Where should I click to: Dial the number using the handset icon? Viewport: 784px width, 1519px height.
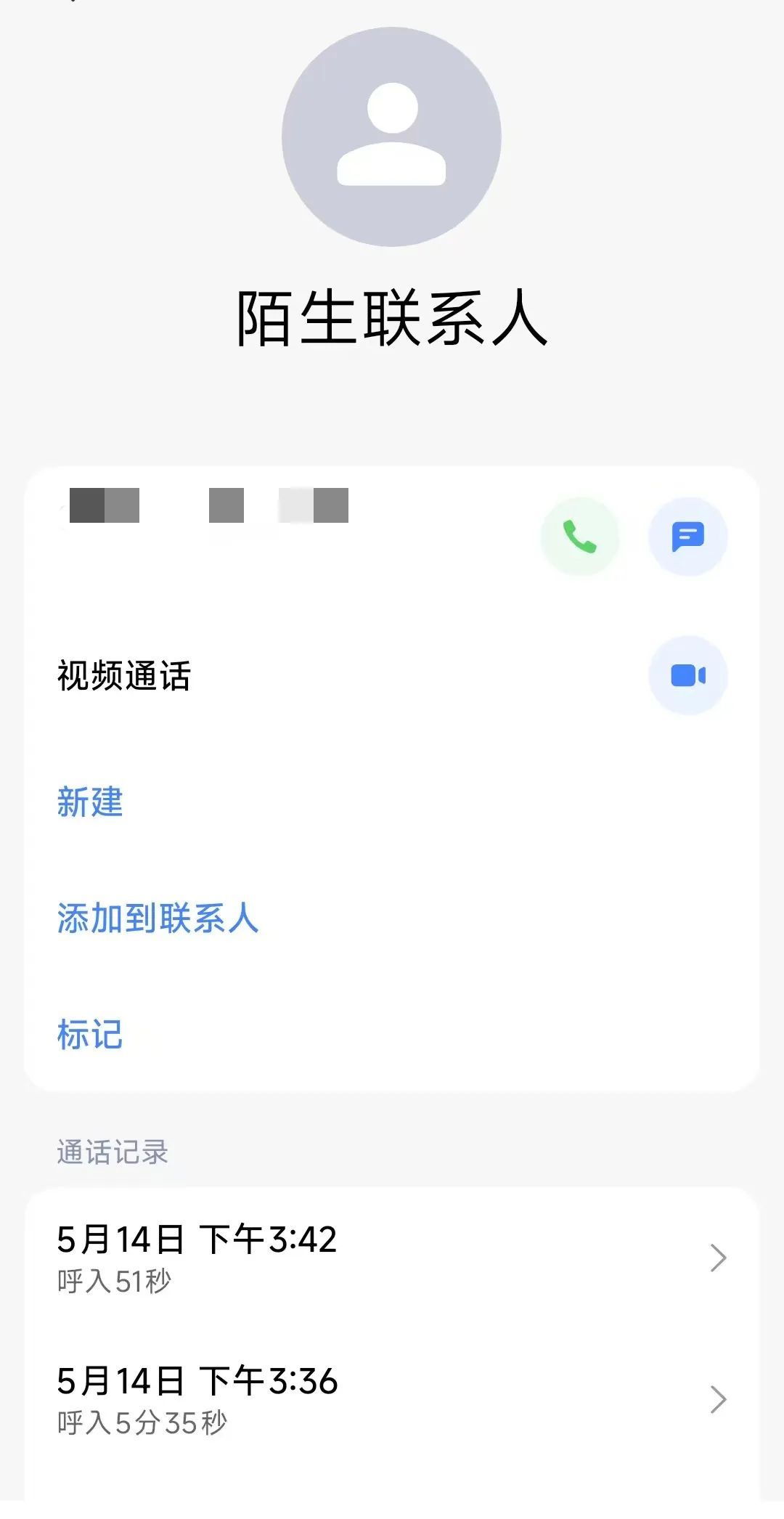580,536
